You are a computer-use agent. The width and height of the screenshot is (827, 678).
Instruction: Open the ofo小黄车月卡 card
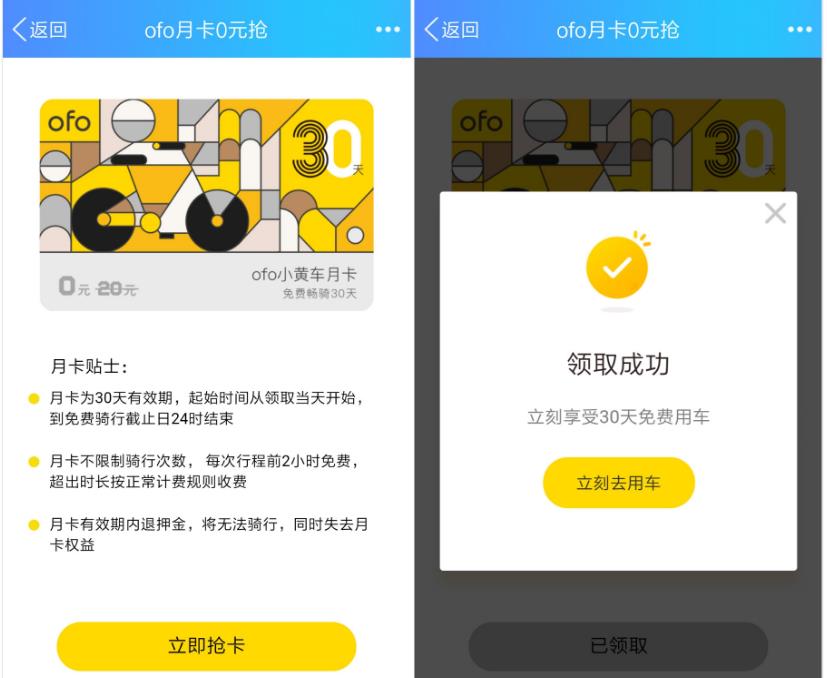(x=206, y=205)
